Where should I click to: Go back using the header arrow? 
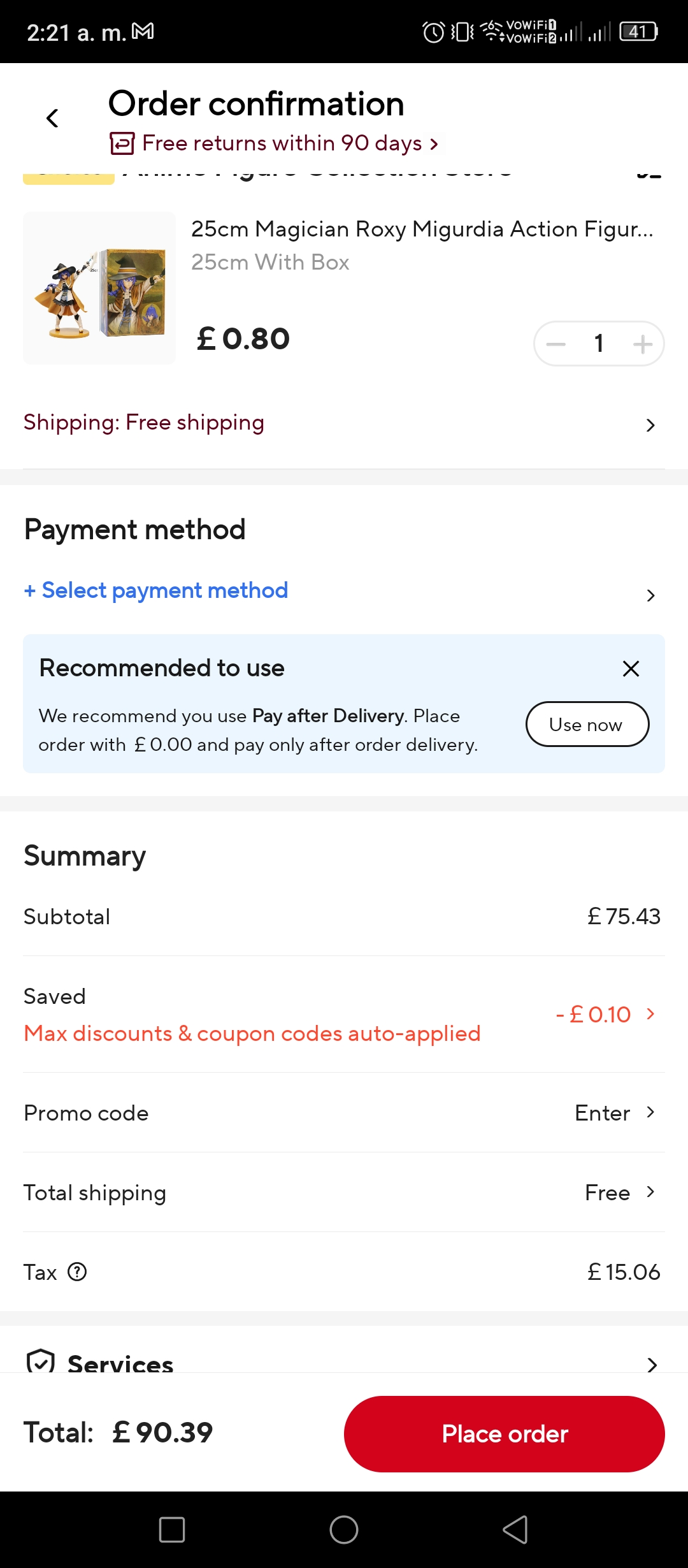pyautogui.click(x=52, y=118)
